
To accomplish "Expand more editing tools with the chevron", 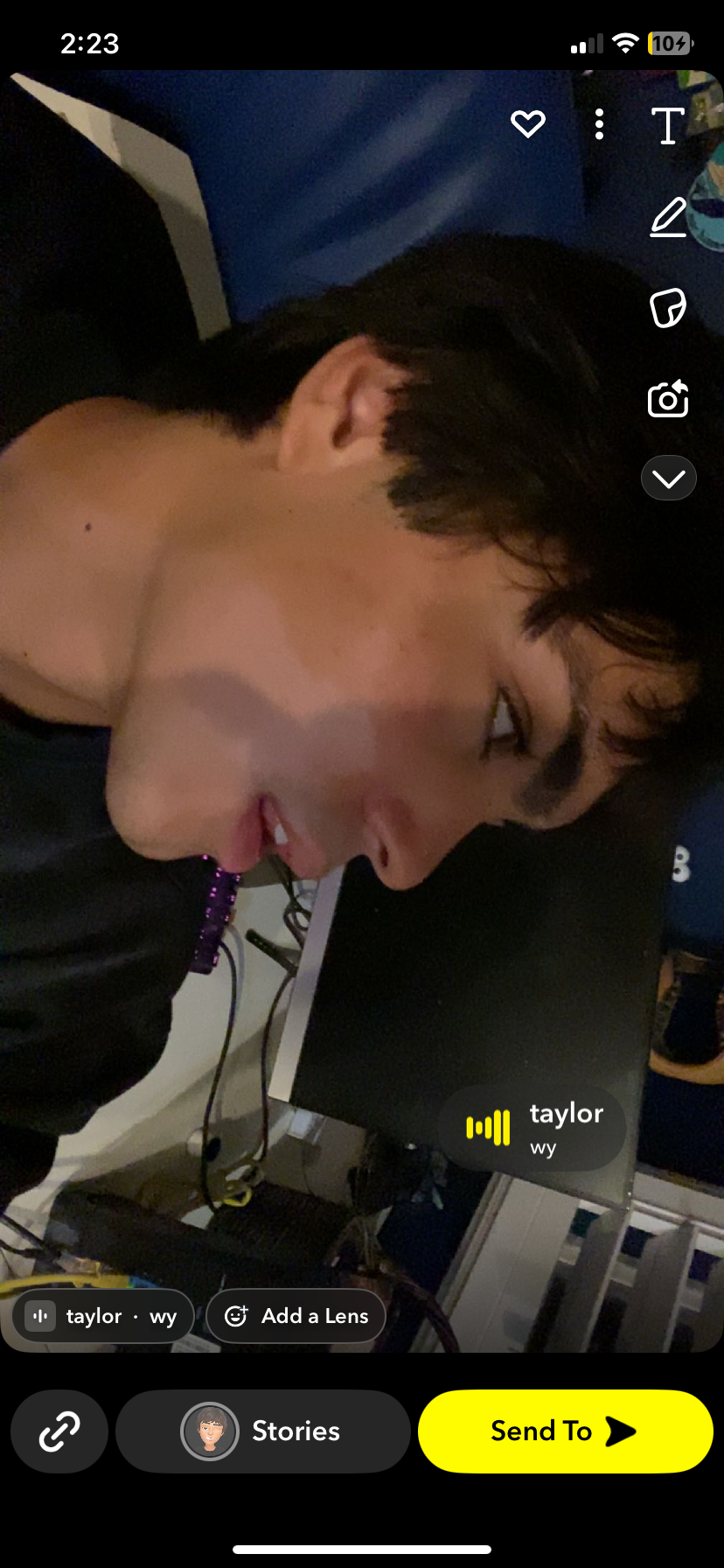I will pos(668,479).
